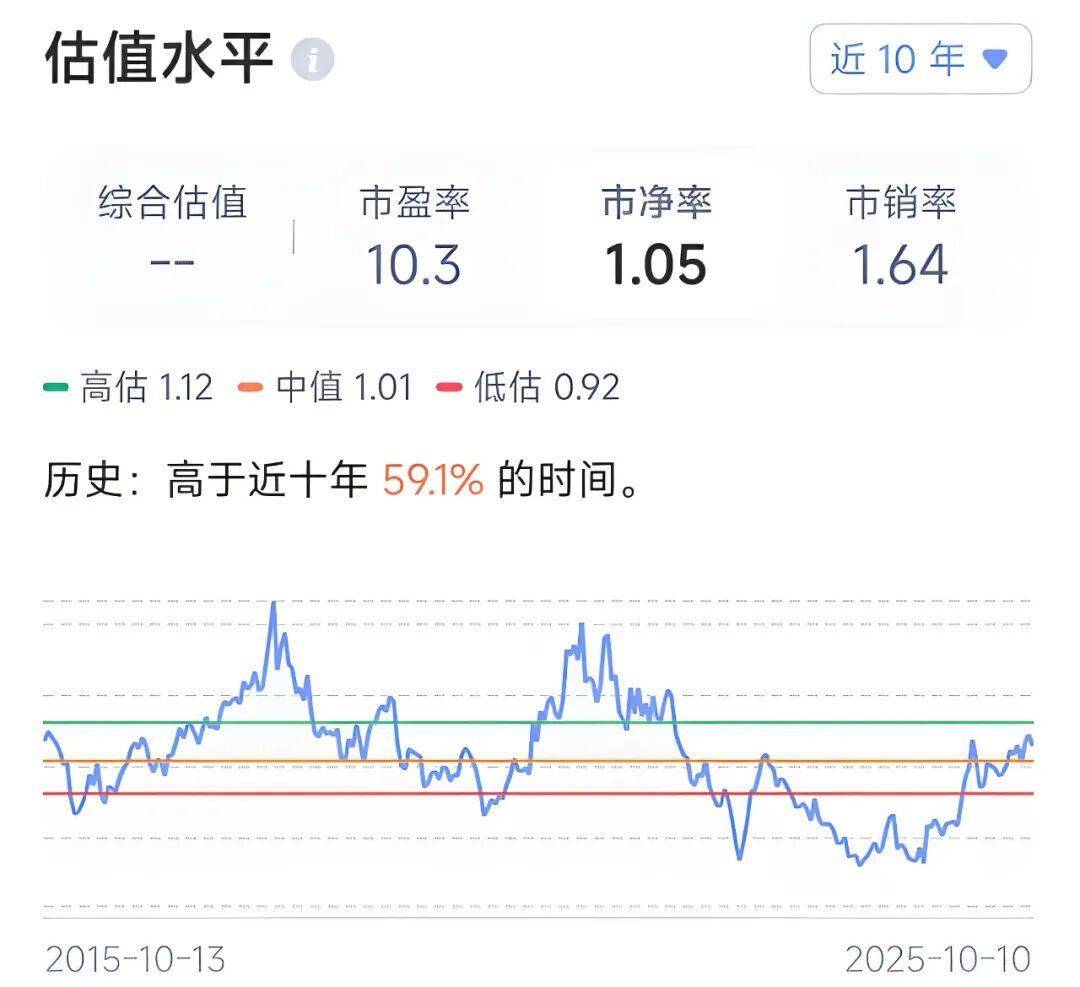Switch to the 综合估值 tab
The width and height of the screenshot is (1080, 987).
[x=172, y=233]
